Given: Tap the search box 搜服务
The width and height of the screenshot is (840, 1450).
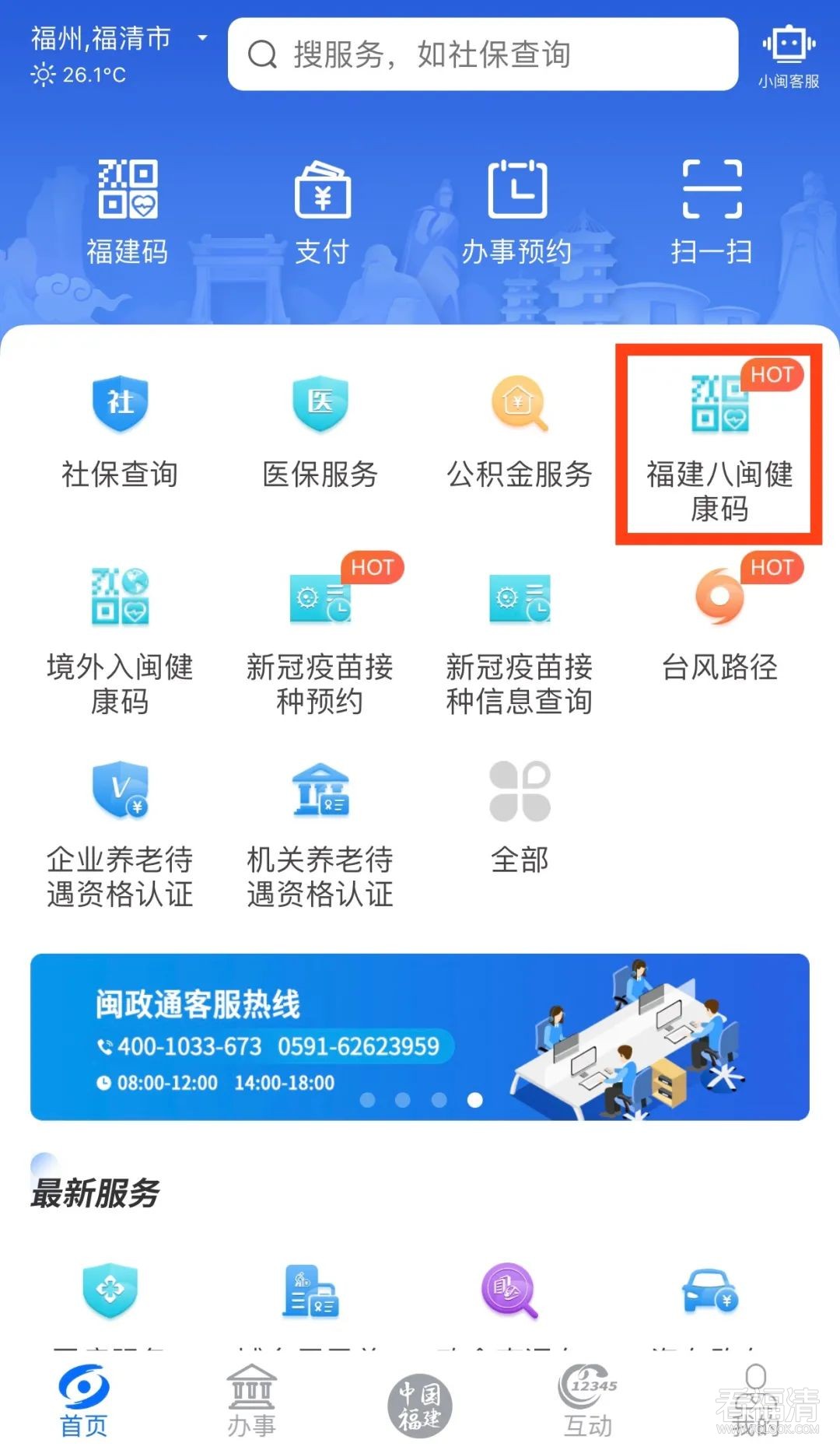Looking at the screenshot, I should click(482, 54).
